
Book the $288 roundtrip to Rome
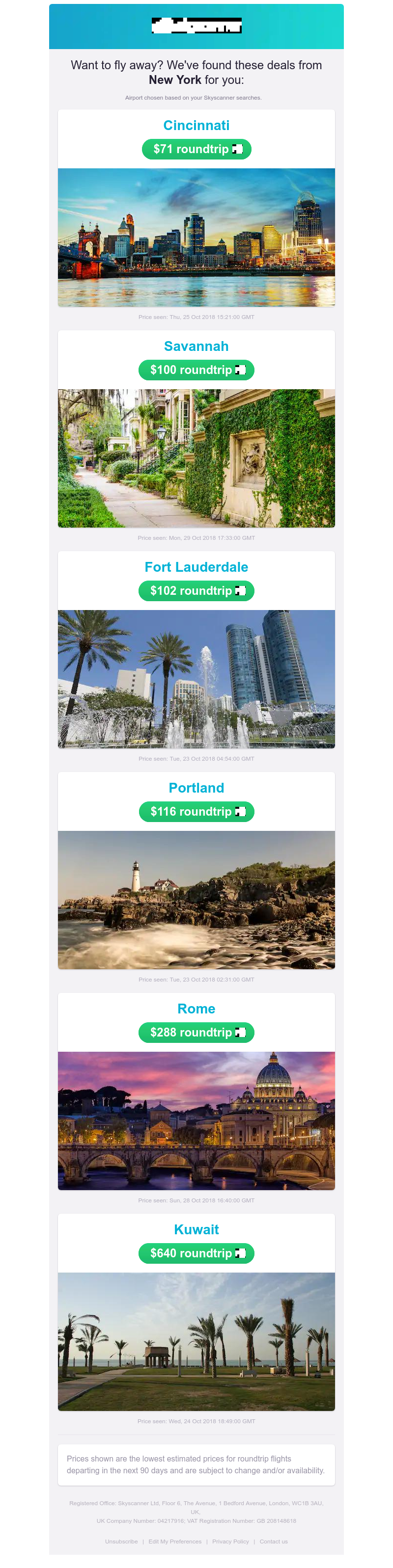(196, 1033)
